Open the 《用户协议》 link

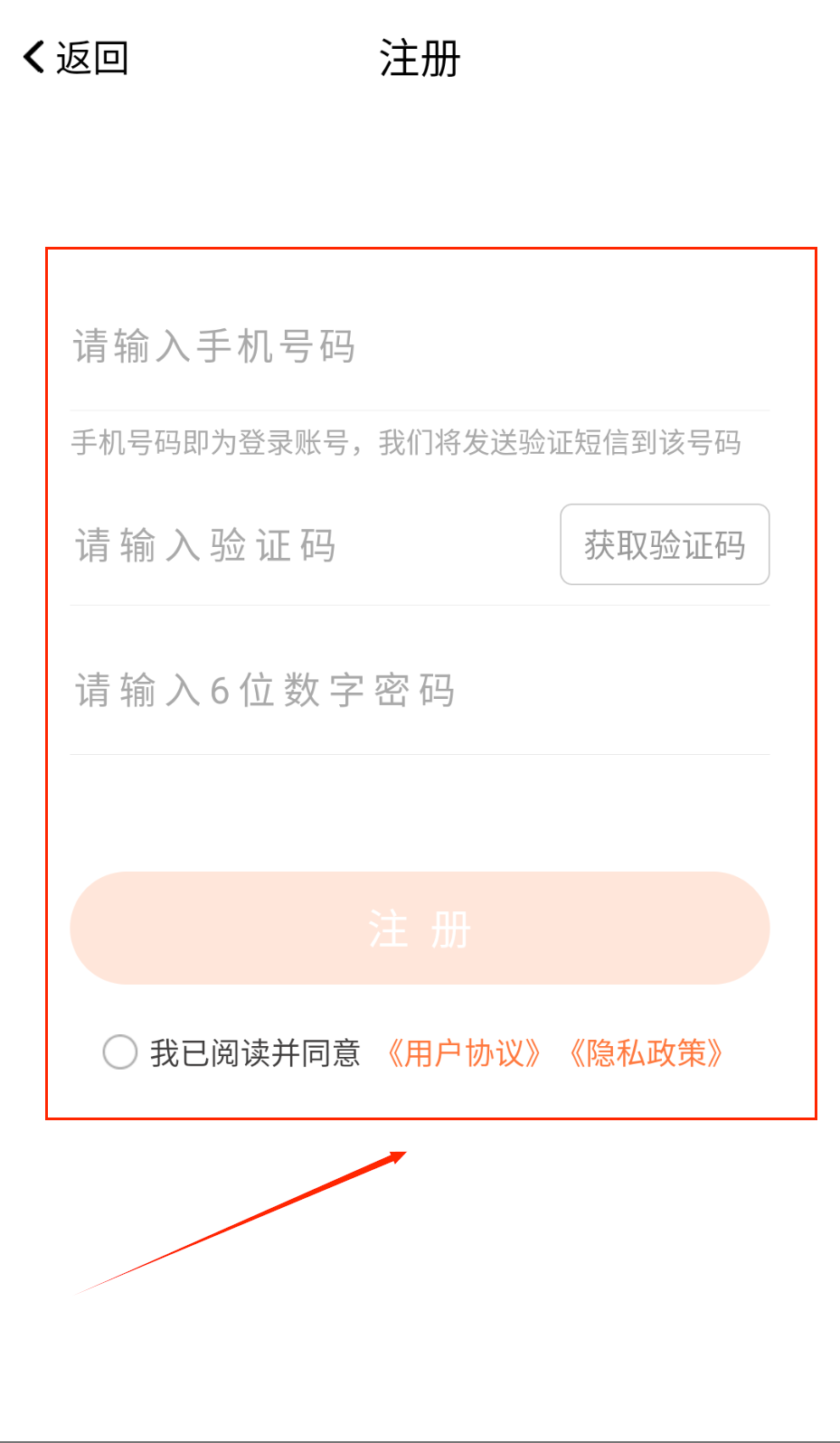[464, 1053]
